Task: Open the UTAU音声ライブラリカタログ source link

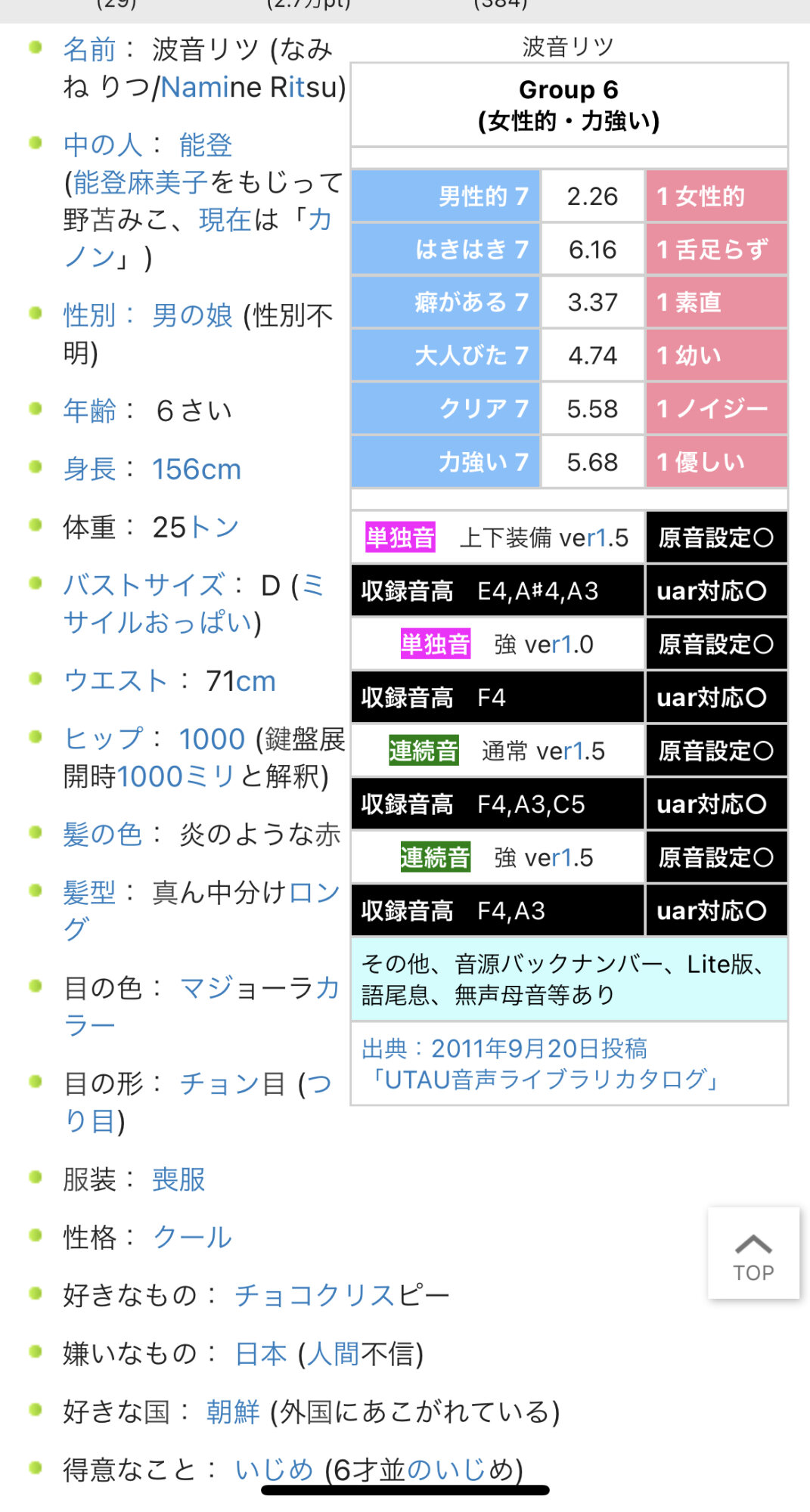Action: (x=545, y=1080)
